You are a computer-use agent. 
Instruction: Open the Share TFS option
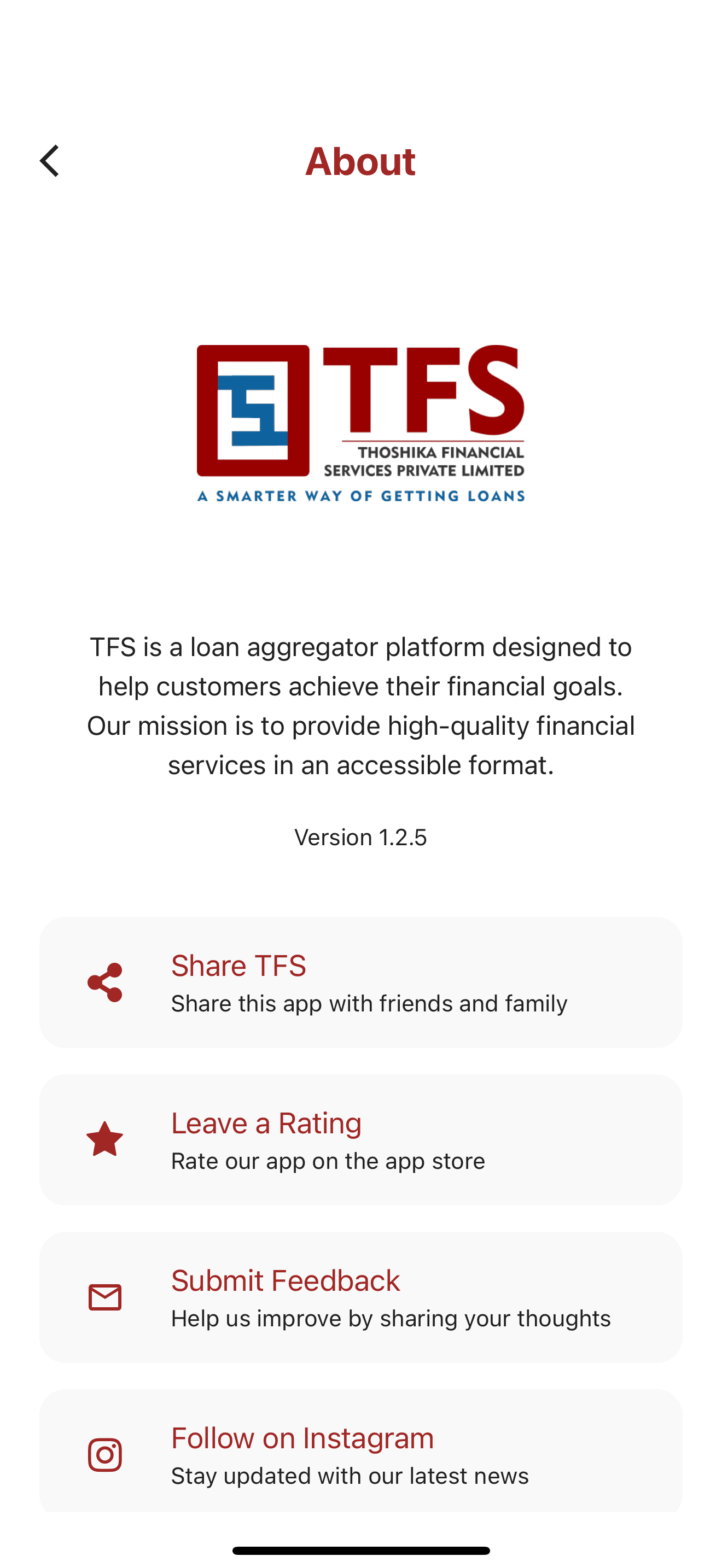[x=360, y=982]
